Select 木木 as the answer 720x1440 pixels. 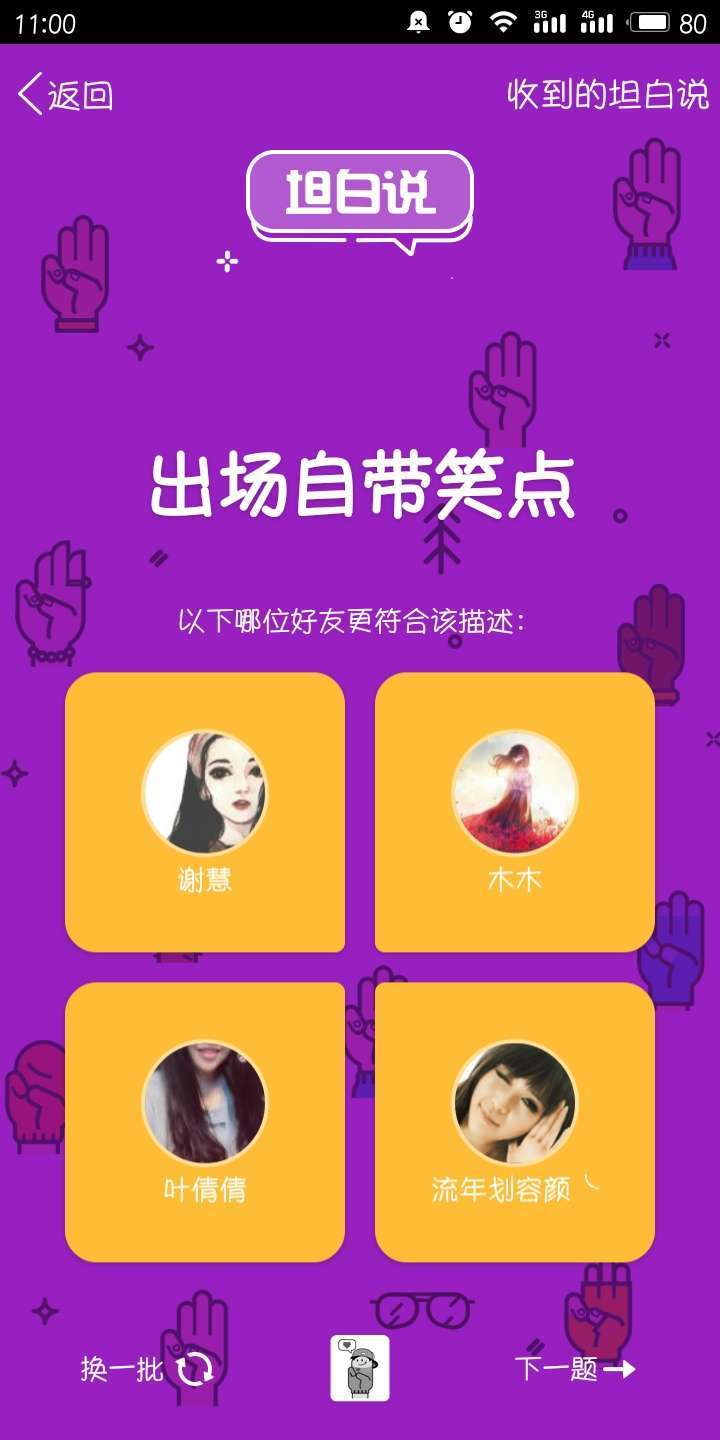[515, 812]
